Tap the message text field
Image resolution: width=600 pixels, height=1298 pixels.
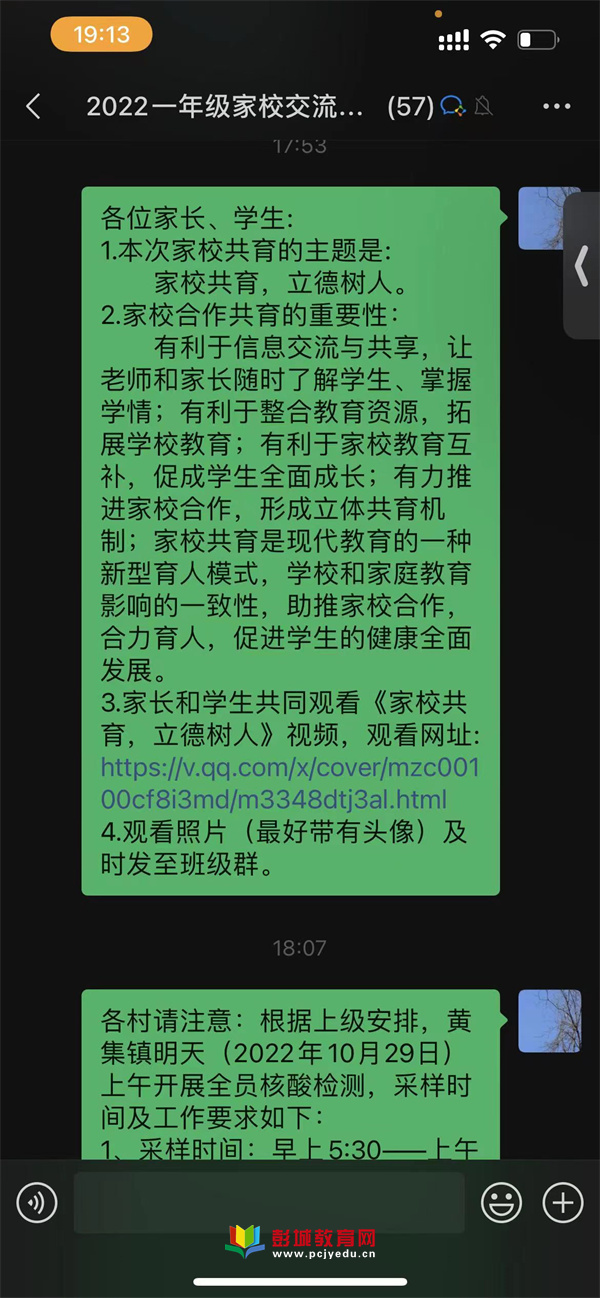click(x=269, y=1202)
